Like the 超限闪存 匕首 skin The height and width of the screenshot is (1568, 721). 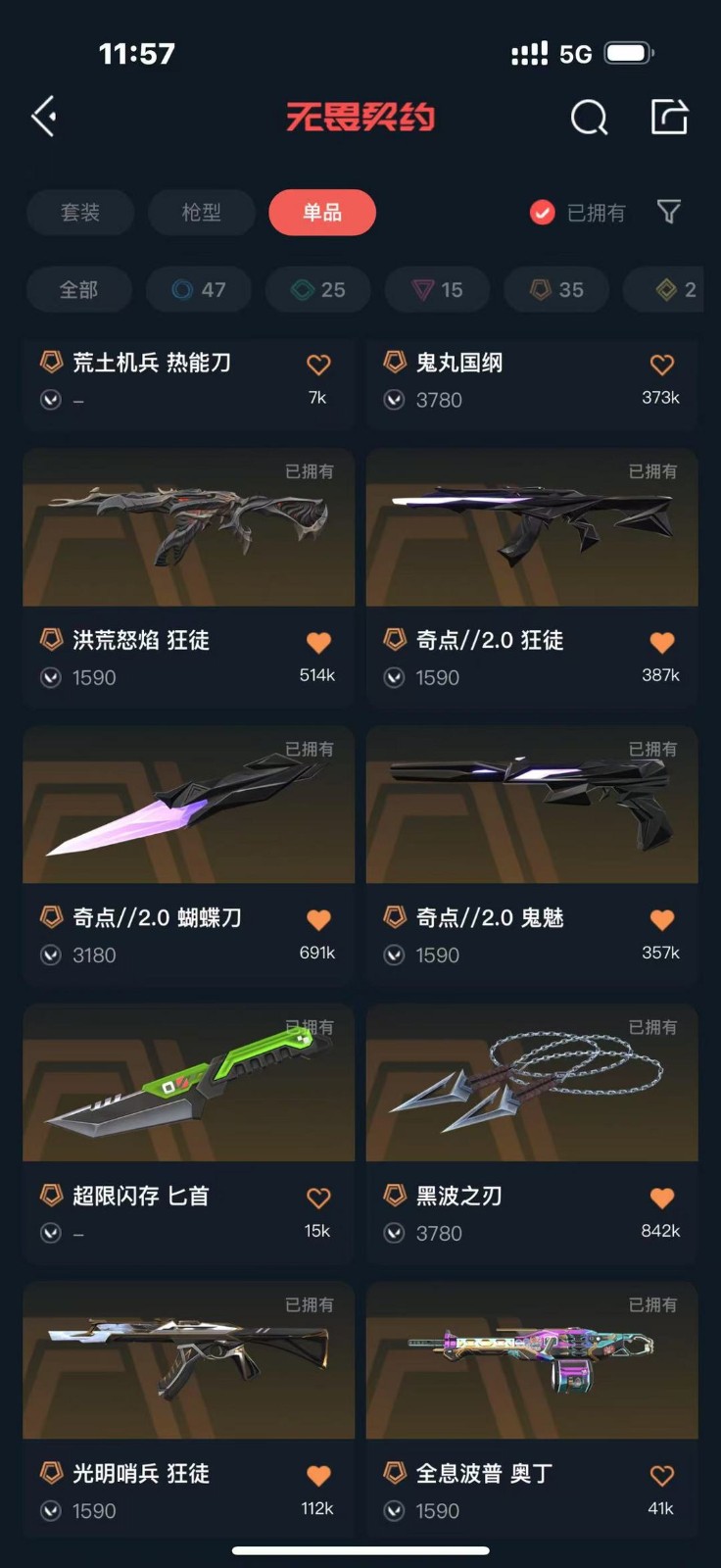[x=318, y=1199]
